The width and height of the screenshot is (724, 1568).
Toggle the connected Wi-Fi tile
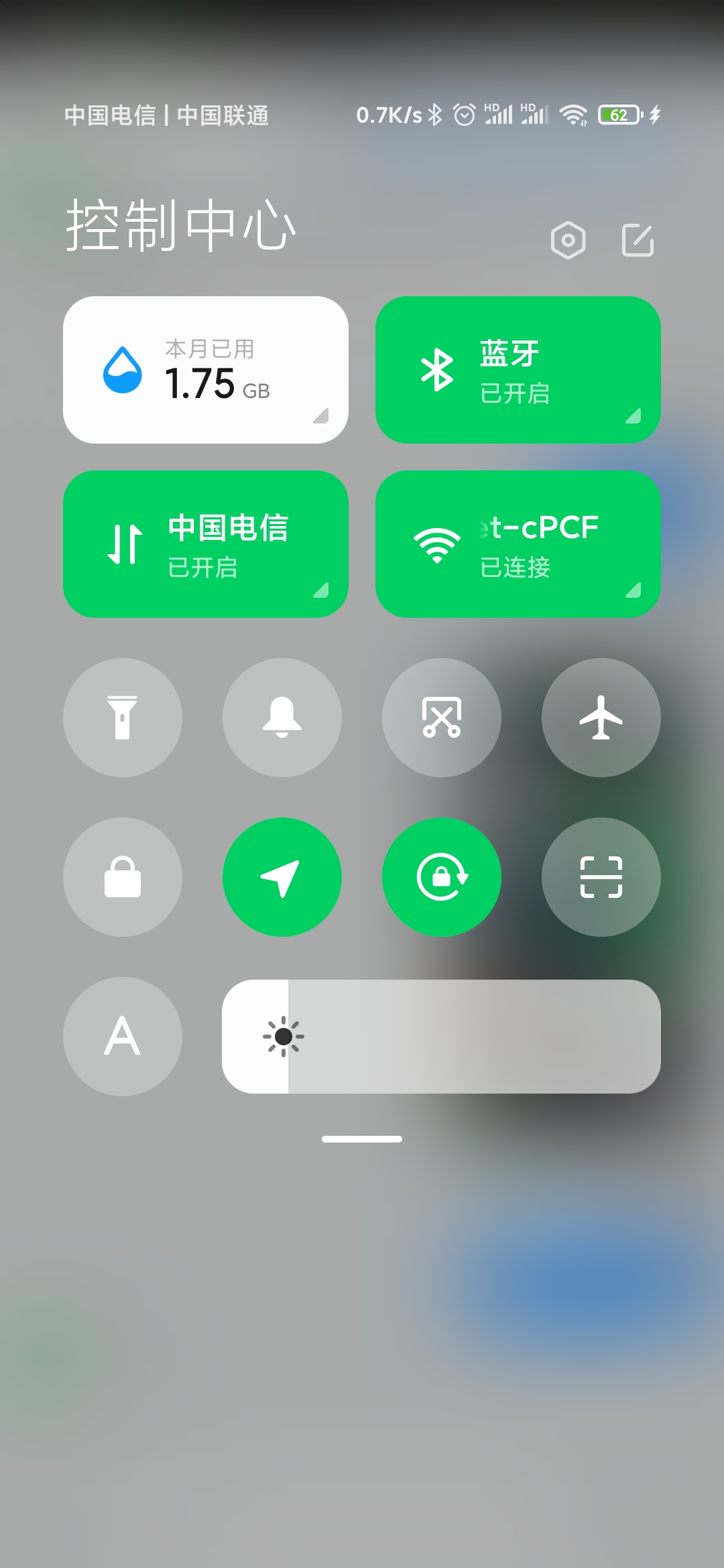[518, 544]
